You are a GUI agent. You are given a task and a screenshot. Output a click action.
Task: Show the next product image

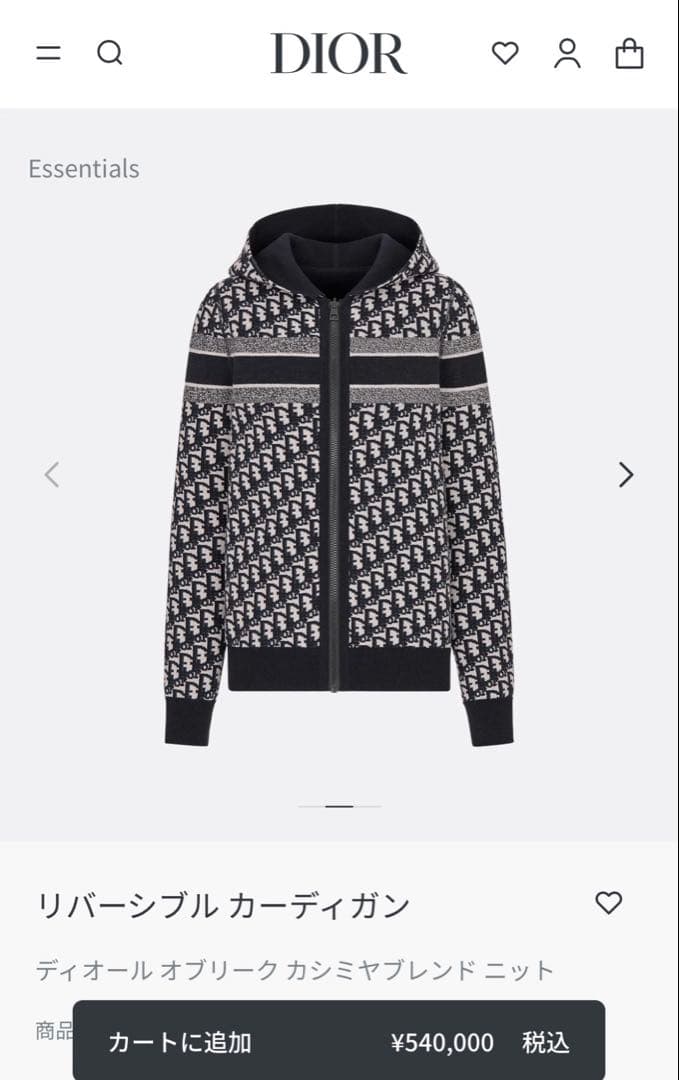click(626, 474)
